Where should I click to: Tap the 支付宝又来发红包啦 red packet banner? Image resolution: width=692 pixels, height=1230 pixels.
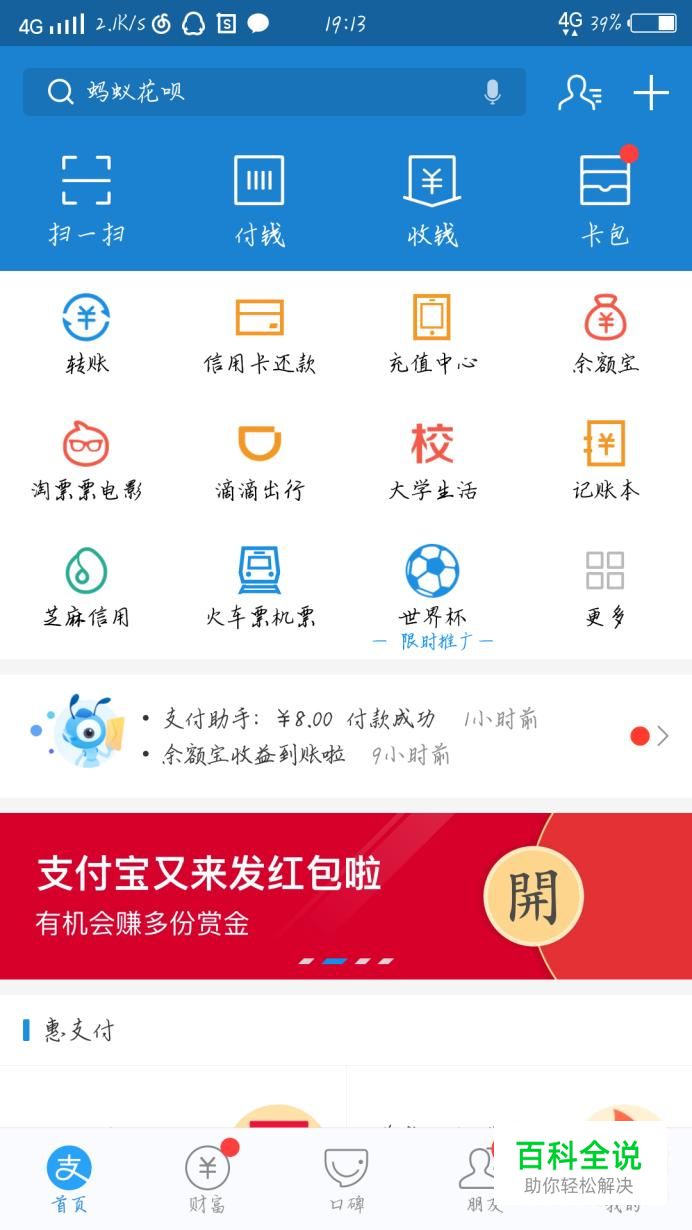coord(345,896)
